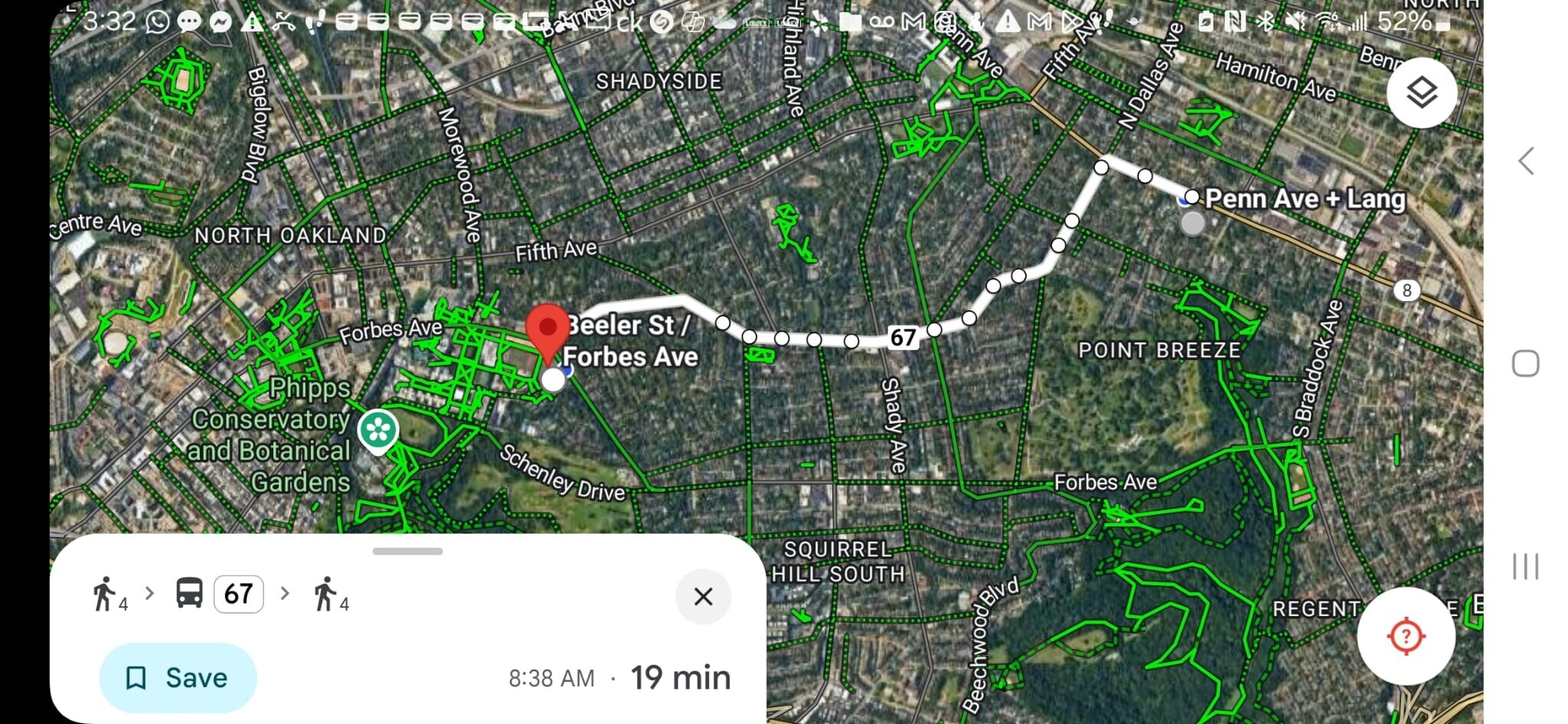
Task: Go back with system back button
Action: (x=1525, y=161)
